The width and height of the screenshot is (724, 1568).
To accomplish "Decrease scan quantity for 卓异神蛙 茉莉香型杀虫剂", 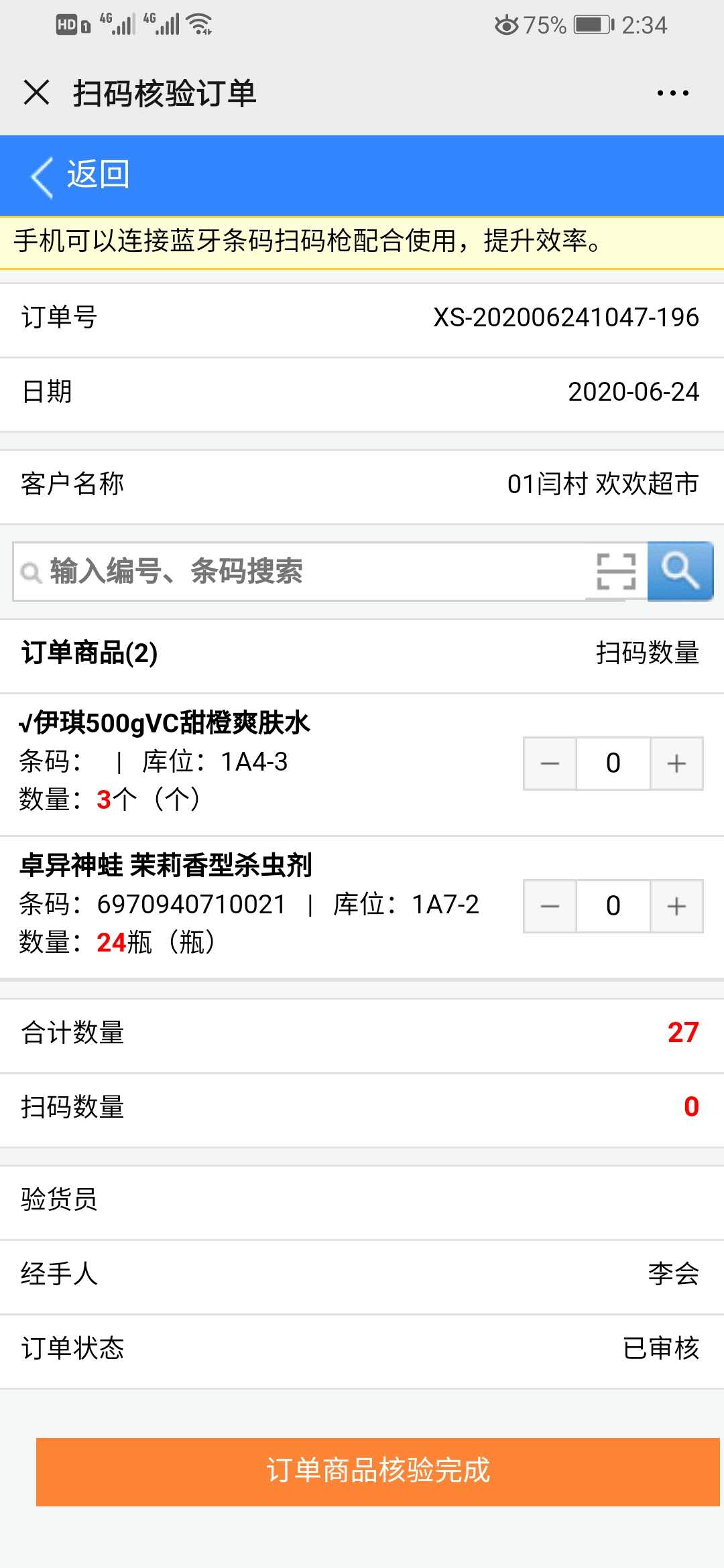I will [x=550, y=906].
